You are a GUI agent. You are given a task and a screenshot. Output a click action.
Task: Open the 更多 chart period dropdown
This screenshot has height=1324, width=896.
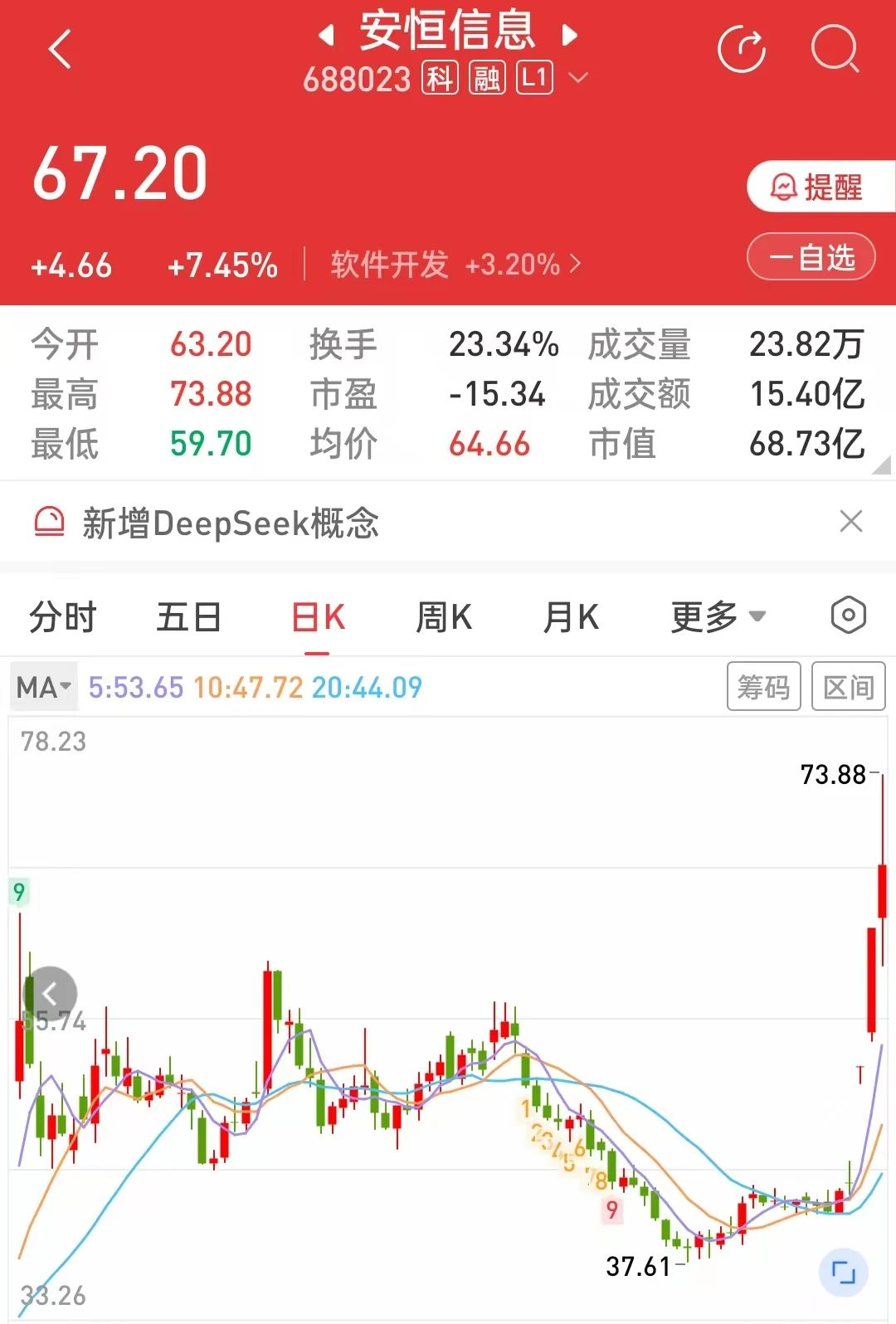(718, 618)
